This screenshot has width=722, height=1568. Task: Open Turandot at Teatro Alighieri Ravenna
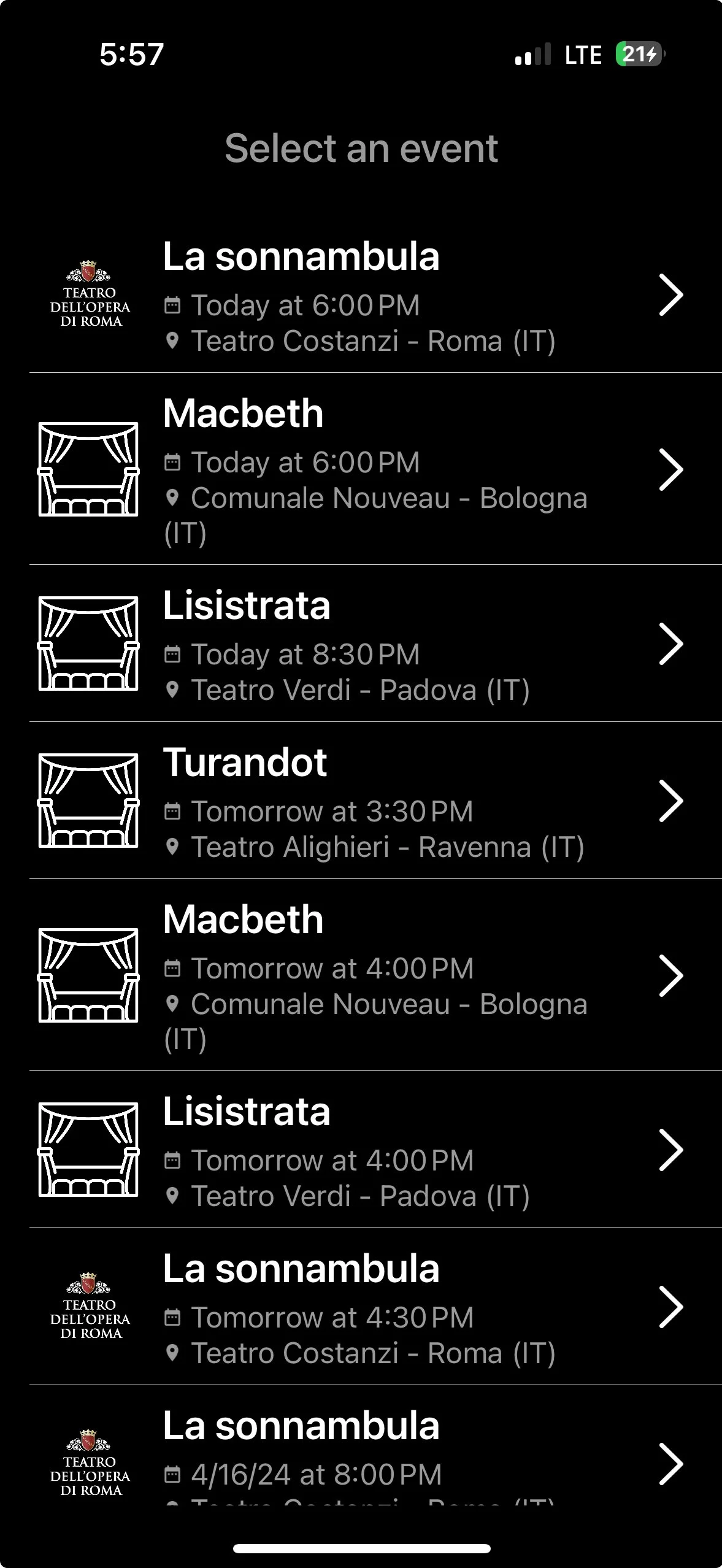pos(361,801)
